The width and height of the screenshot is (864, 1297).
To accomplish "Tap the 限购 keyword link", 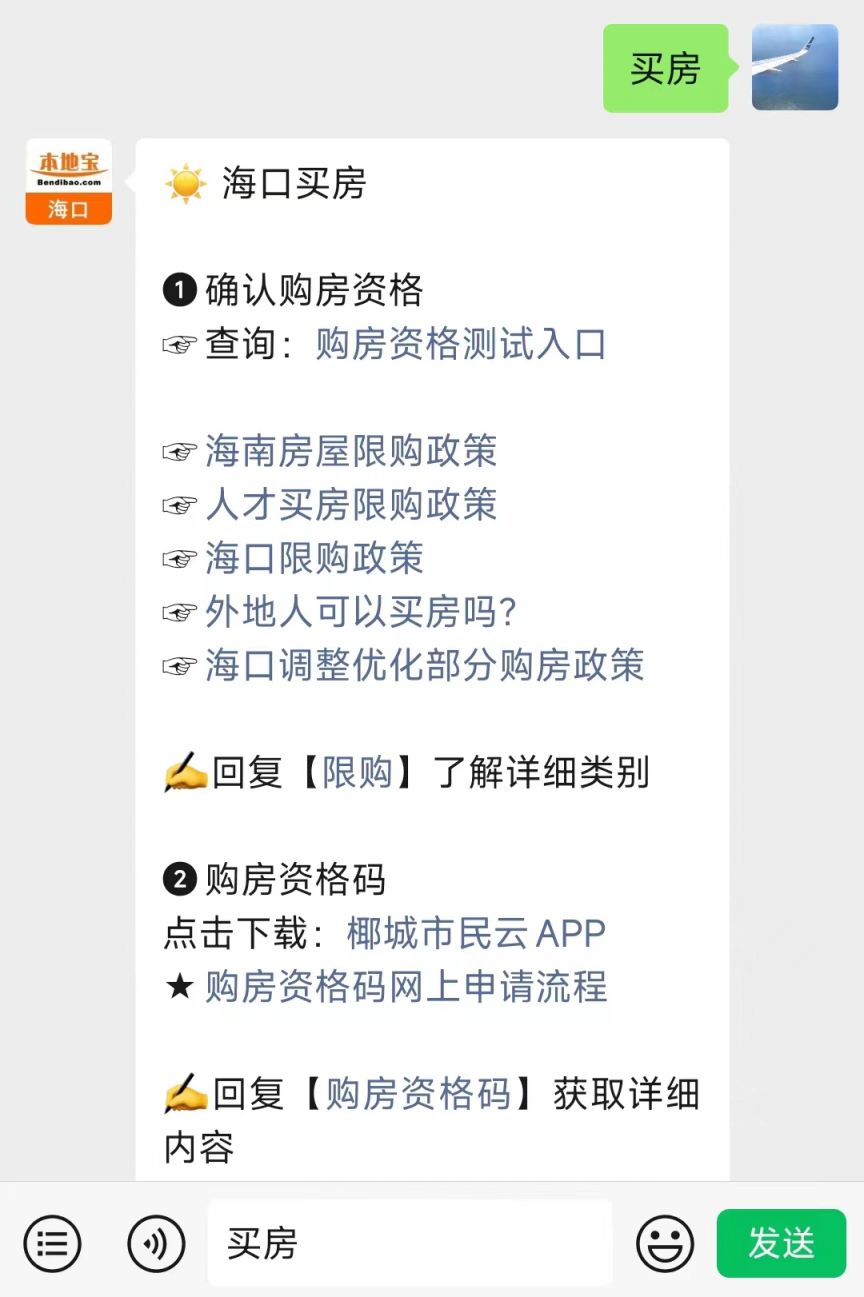I will [357, 773].
